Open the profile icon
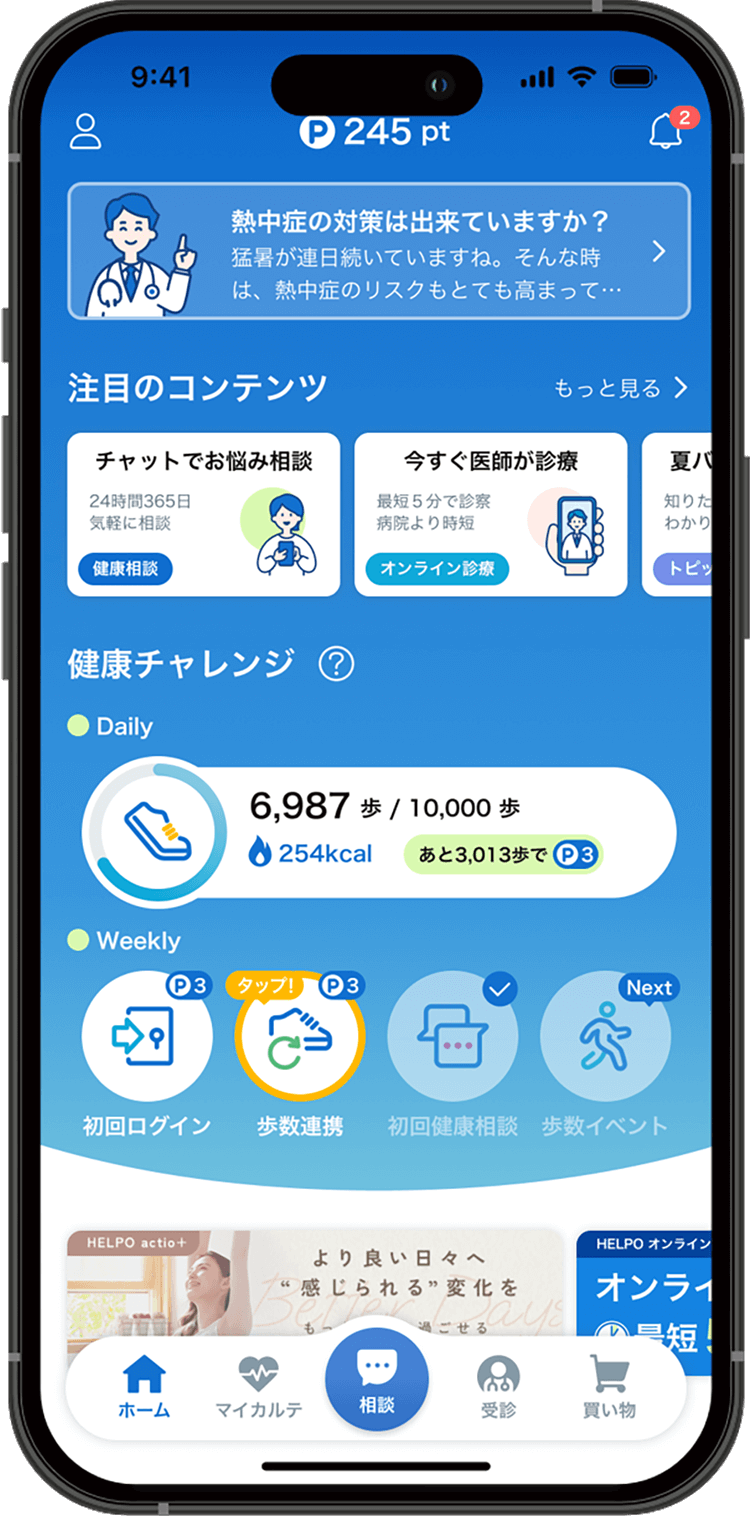 86,132
